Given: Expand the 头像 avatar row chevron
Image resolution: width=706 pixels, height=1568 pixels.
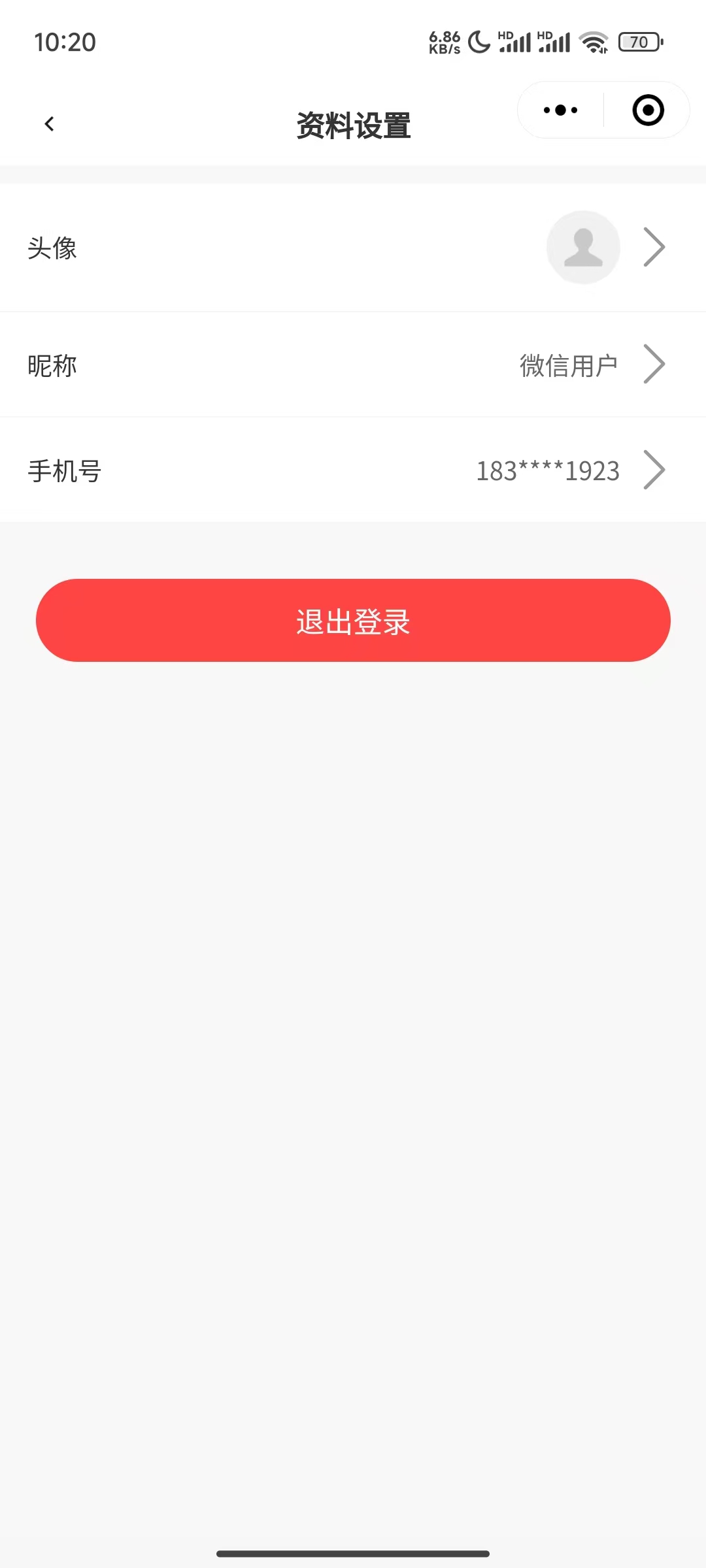Looking at the screenshot, I should click(654, 246).
